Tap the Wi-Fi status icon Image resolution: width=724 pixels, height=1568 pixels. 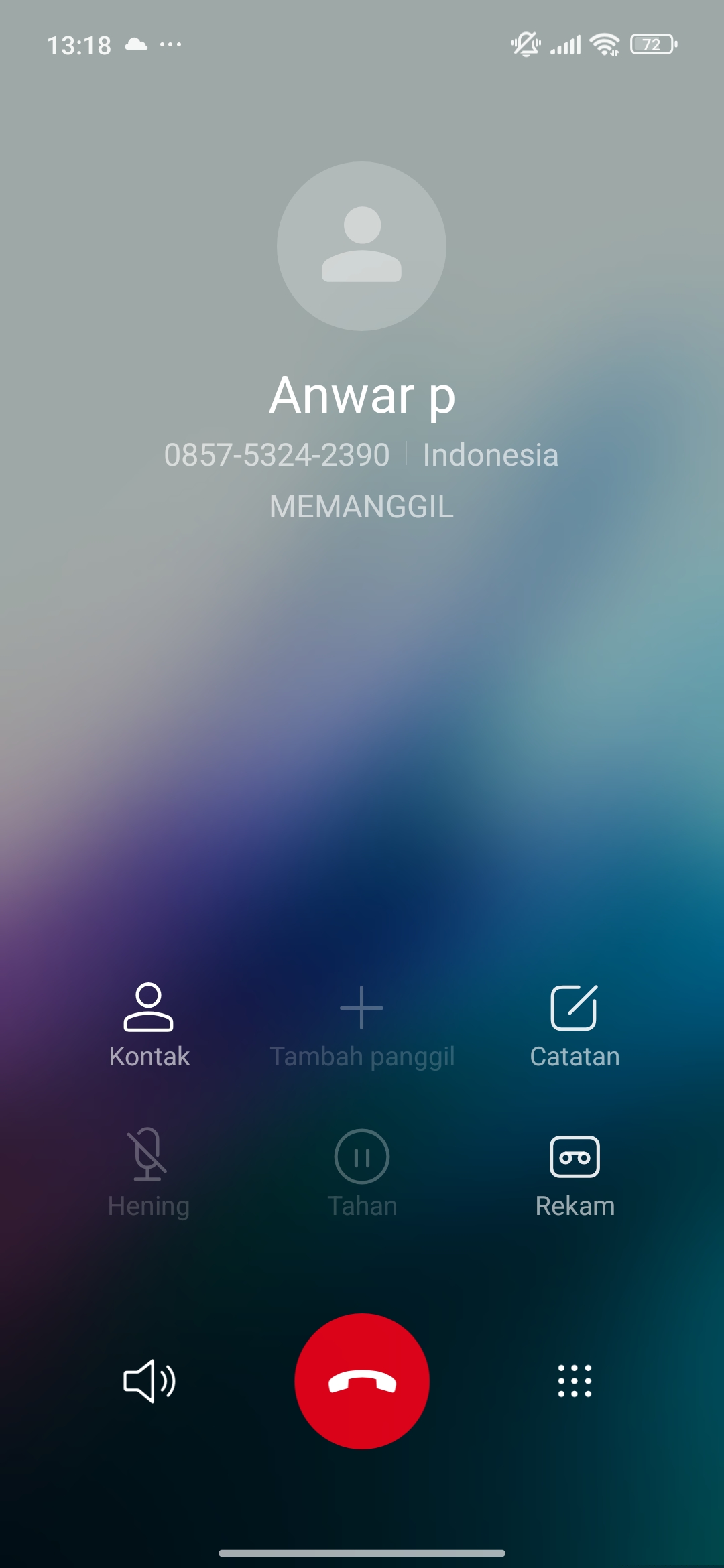[x=603, y=44]
